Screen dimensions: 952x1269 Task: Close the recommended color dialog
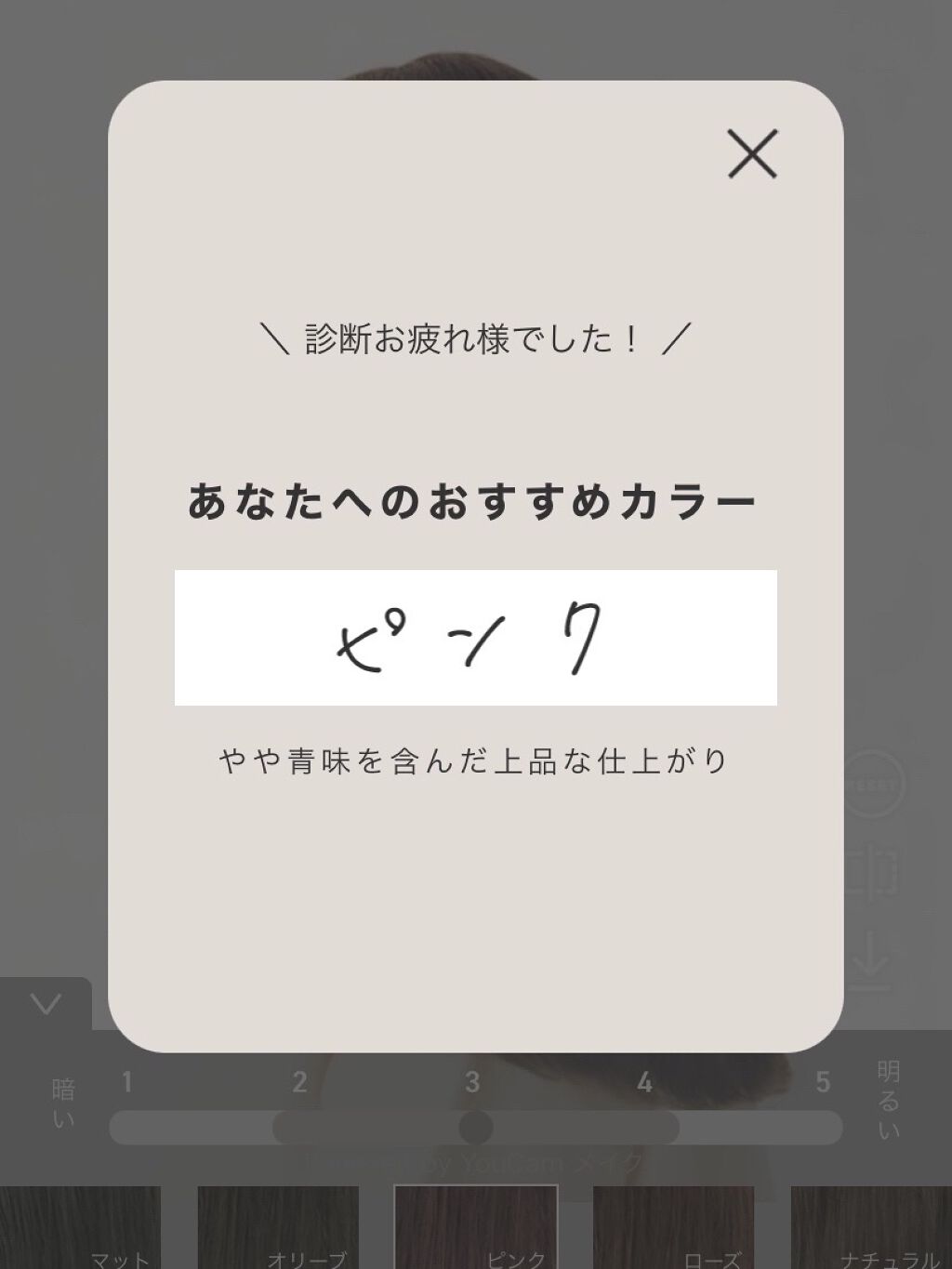[752, 153]
